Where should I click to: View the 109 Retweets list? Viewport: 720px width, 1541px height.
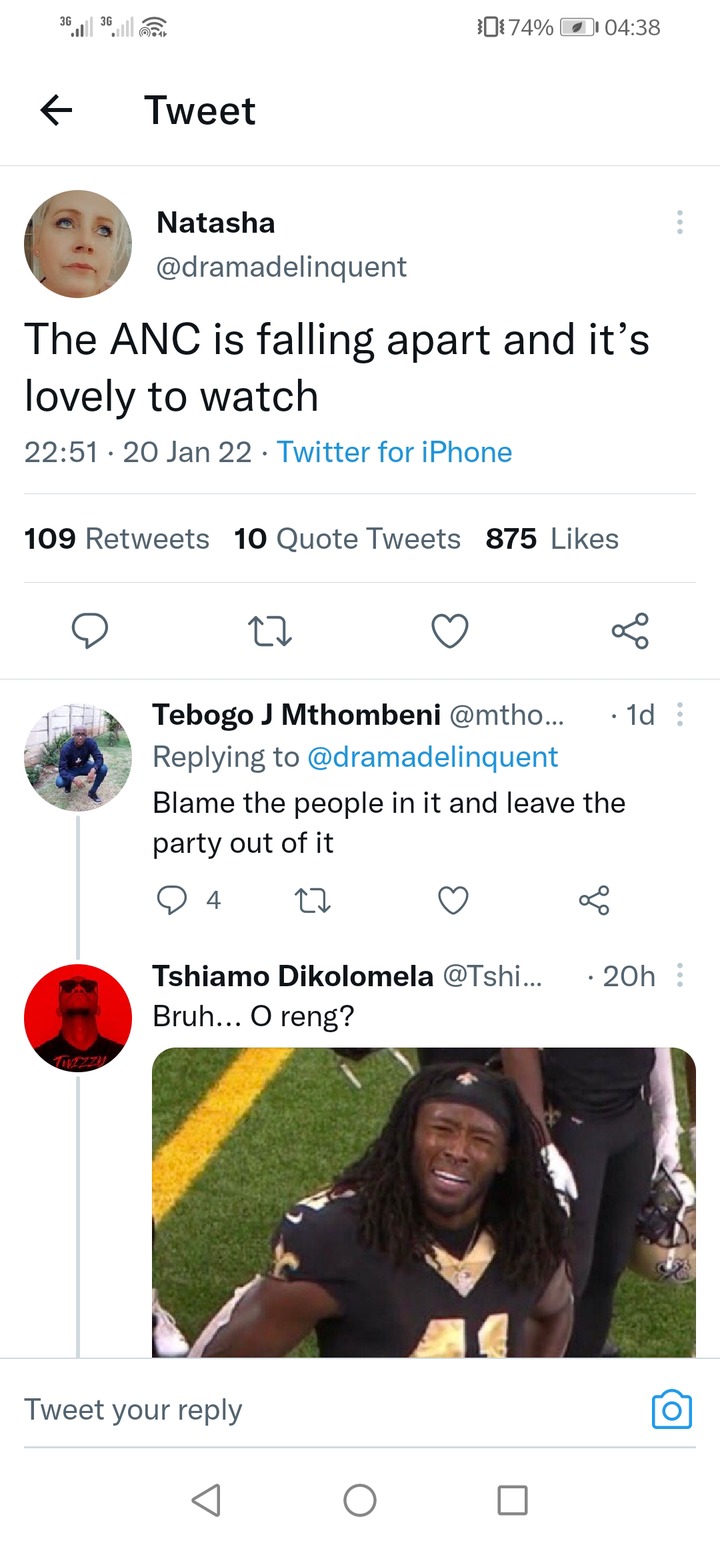pos(117,538)
